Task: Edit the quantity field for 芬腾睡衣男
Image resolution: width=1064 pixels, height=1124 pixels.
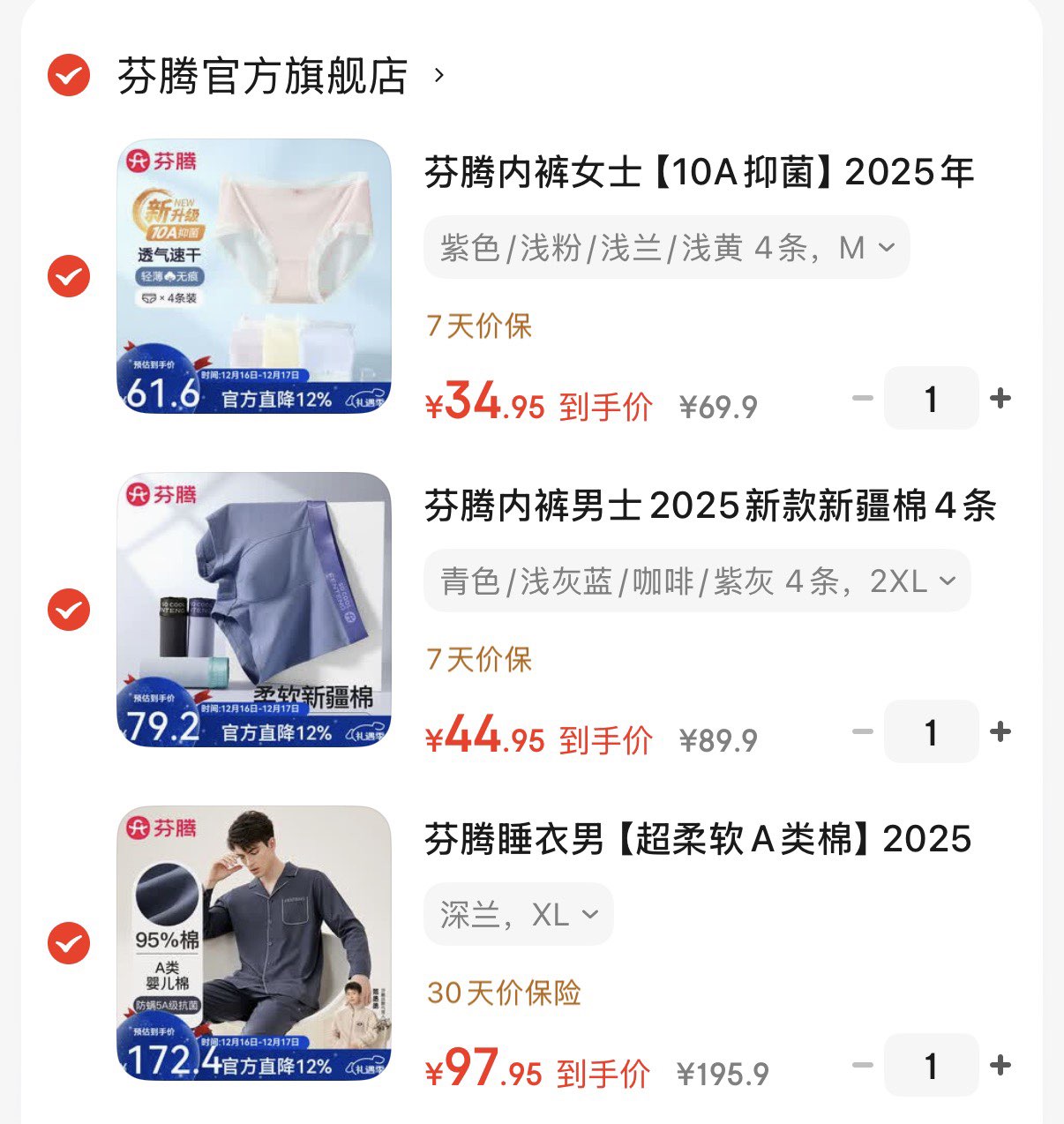Action: (x=931, y=1066)
